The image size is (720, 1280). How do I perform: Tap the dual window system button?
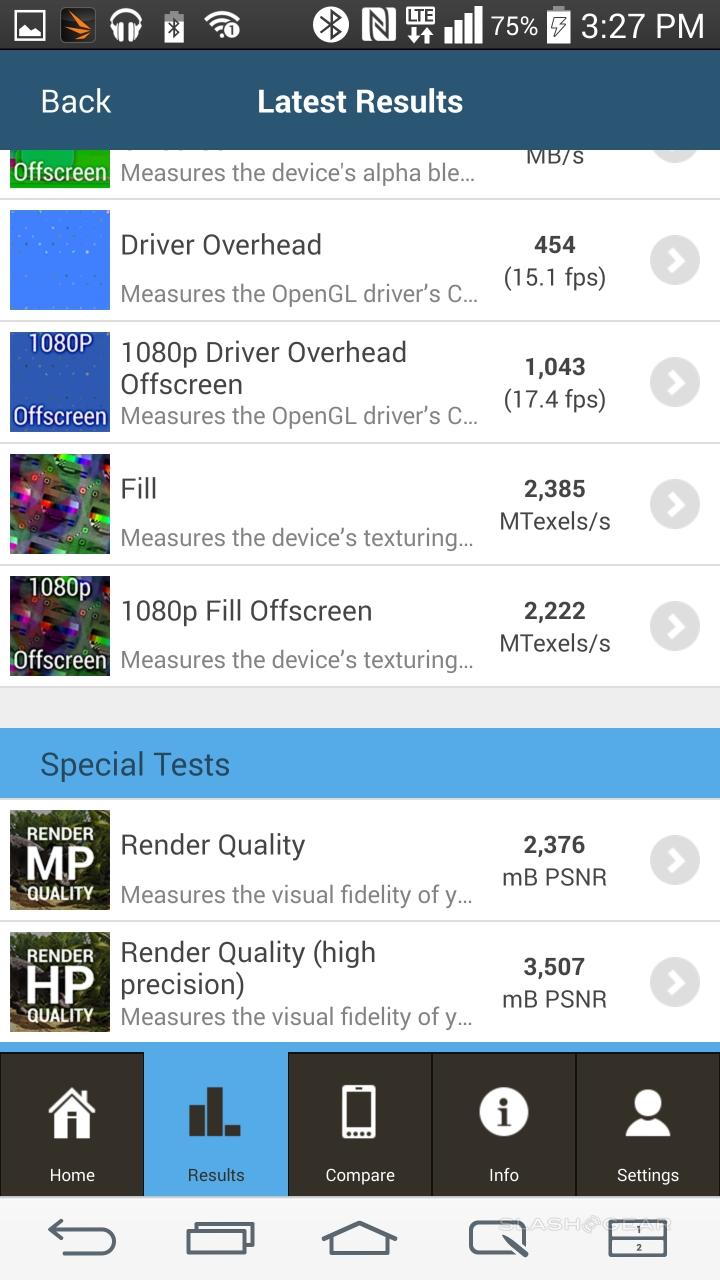point(638,1240)
